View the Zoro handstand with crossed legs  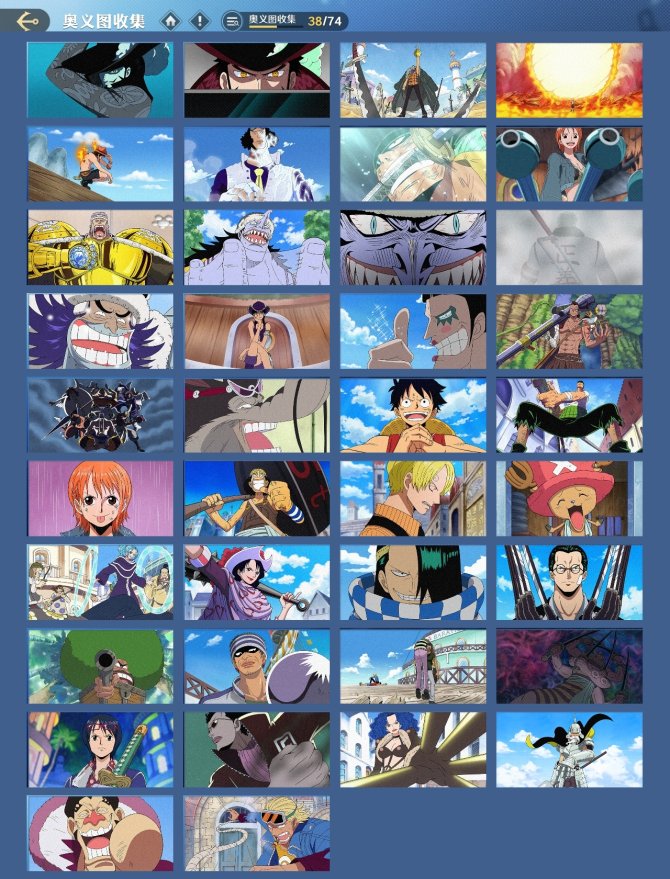[x=569, y=414]
